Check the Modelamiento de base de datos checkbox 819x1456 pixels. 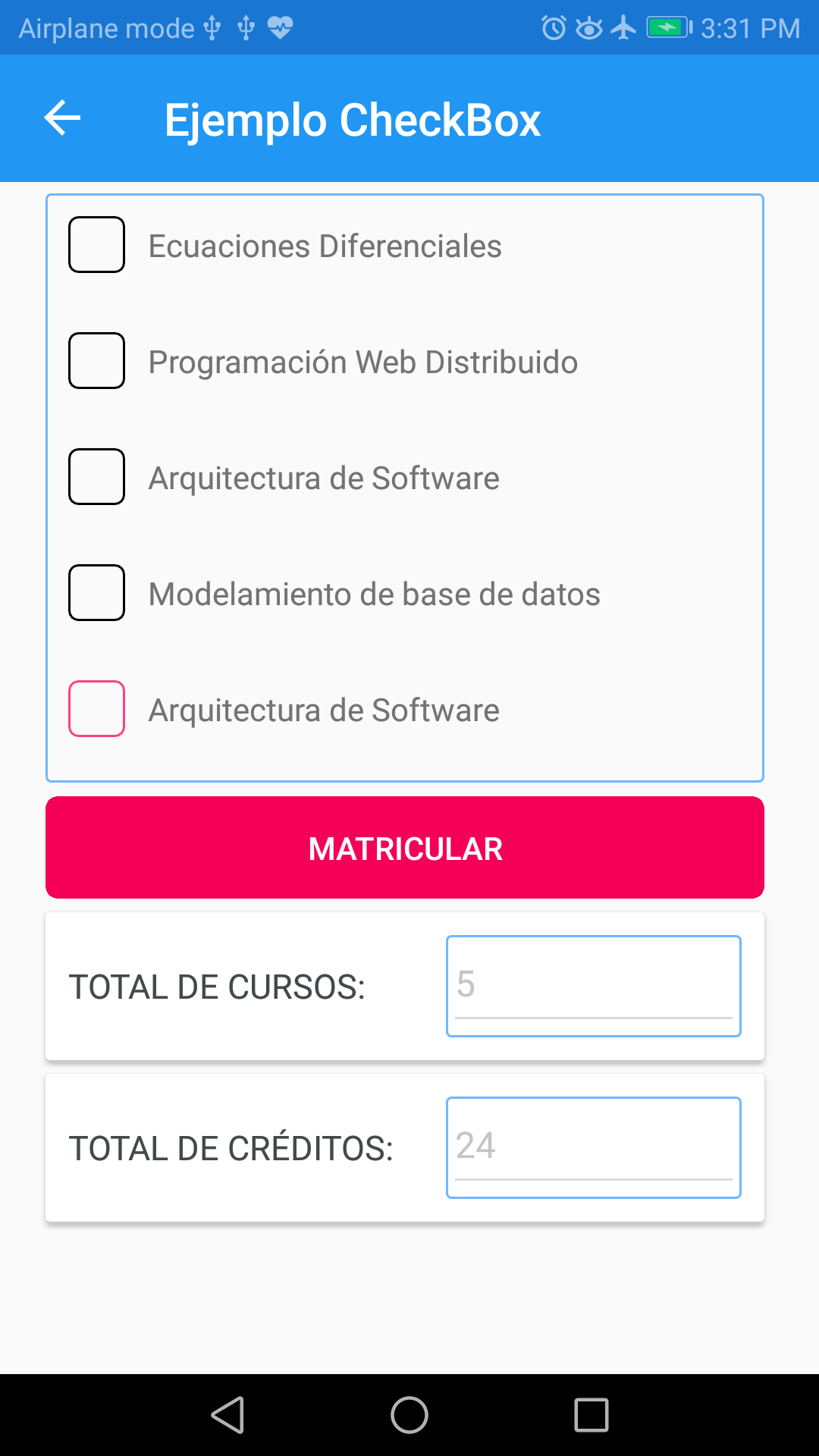[x=96, y=593]
